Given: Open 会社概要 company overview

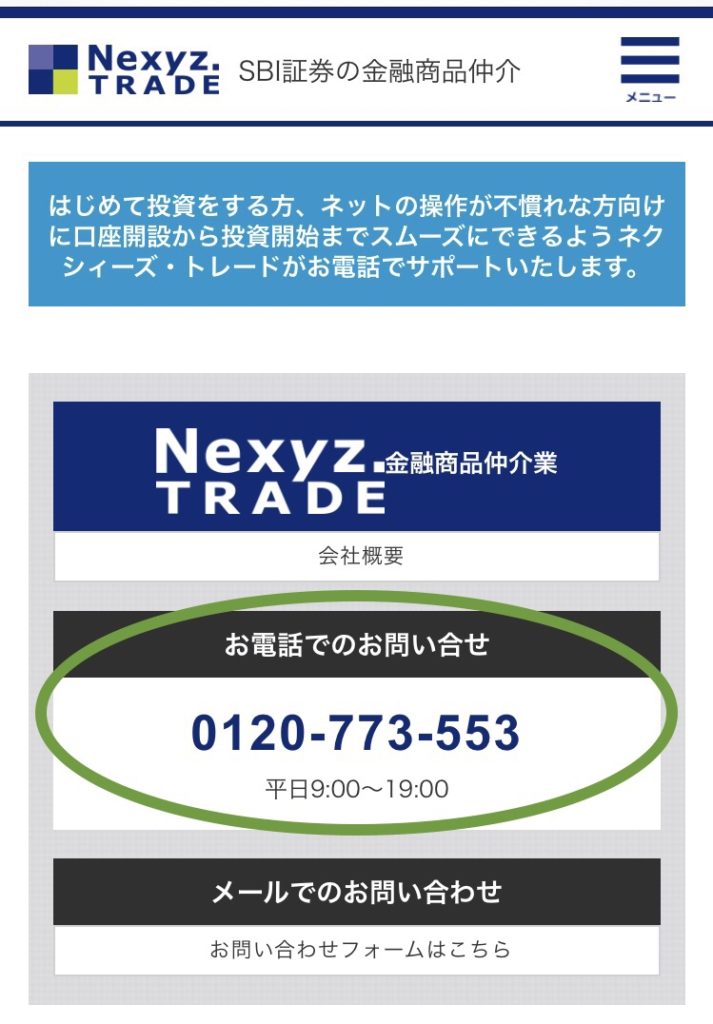Looking at the screenshot, I should pyautogui.click(x=357, y=556).
